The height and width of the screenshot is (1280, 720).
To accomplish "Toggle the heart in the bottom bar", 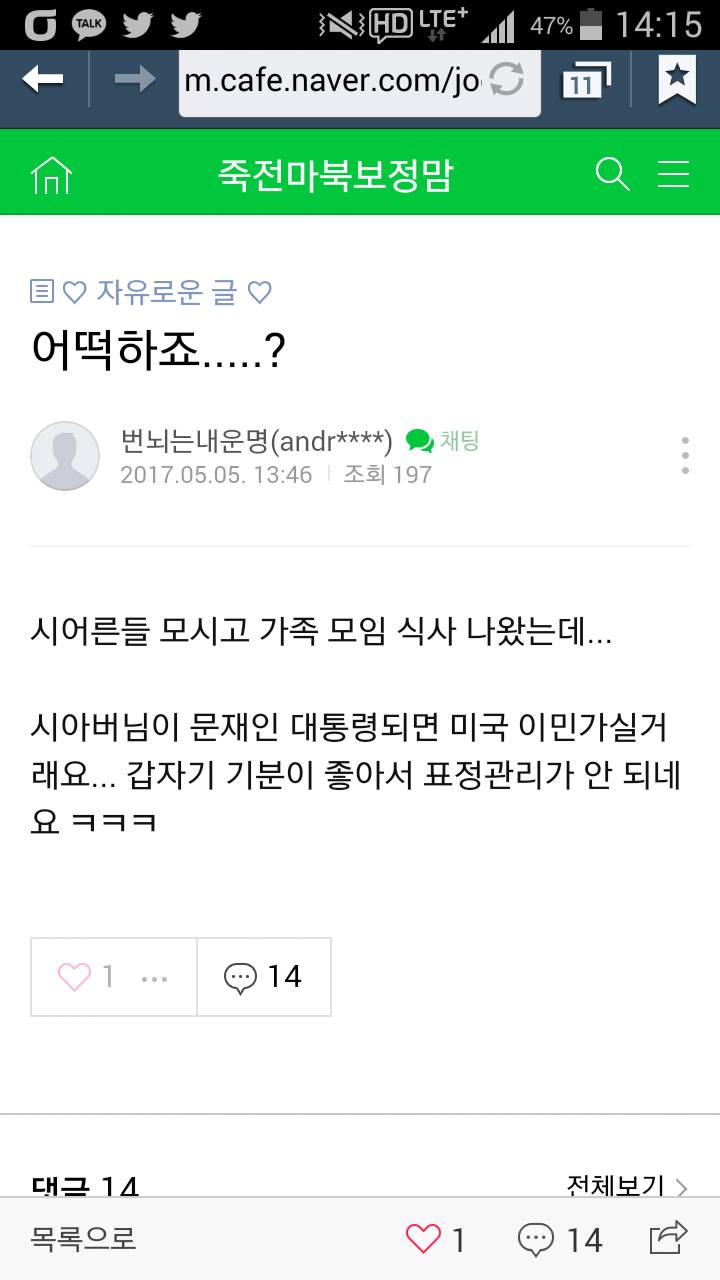I will (424, 1239).
